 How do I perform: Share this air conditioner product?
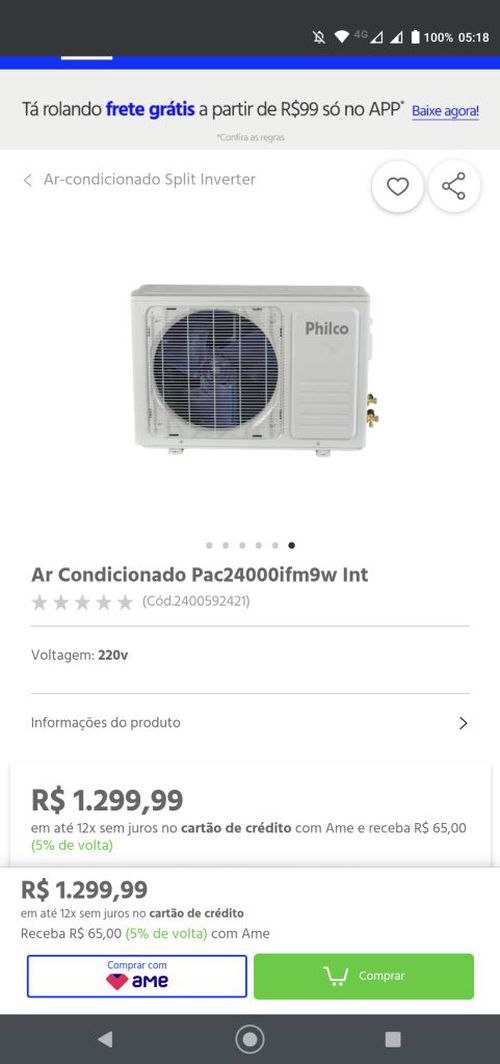pos(454,186)
